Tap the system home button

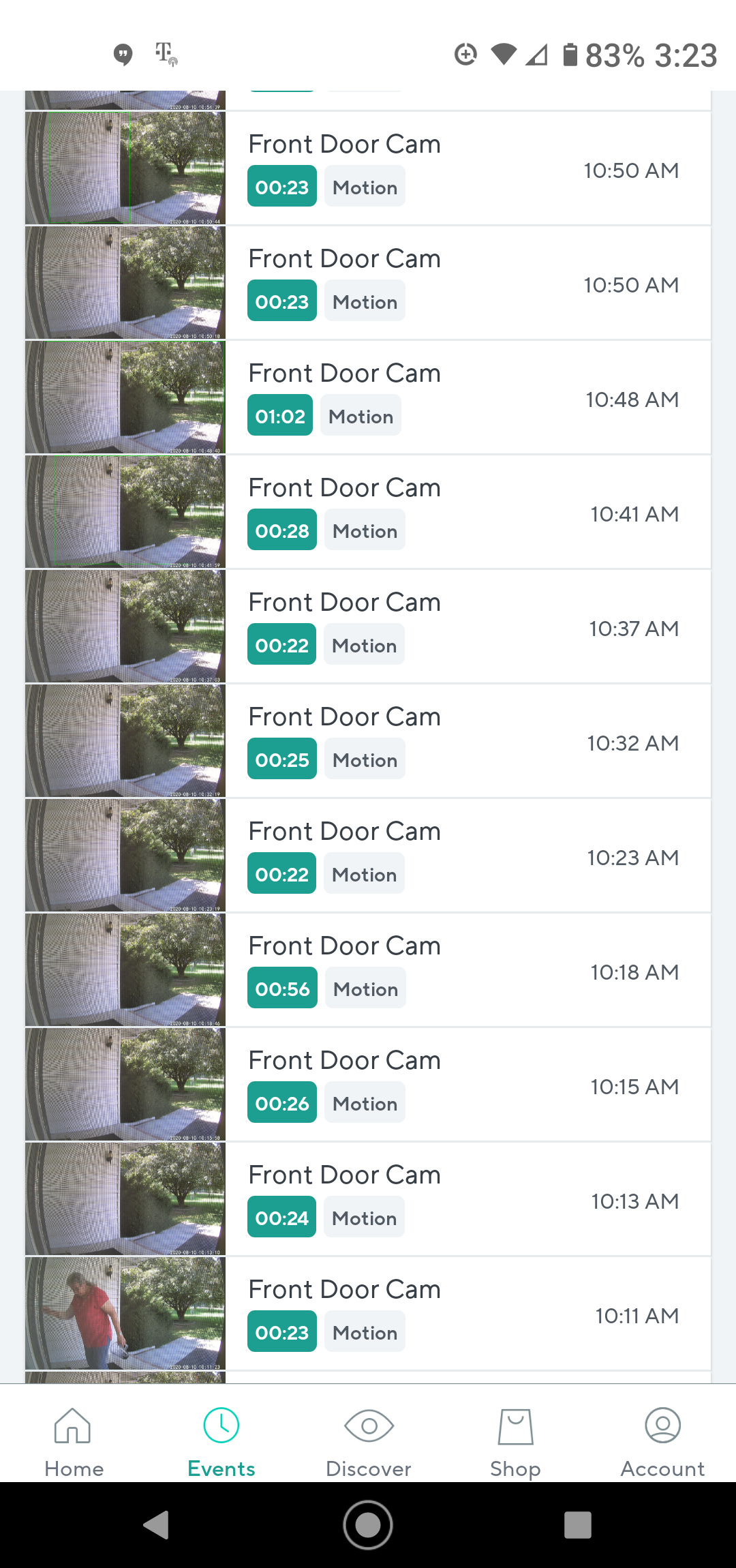(x=368, y=1525)
